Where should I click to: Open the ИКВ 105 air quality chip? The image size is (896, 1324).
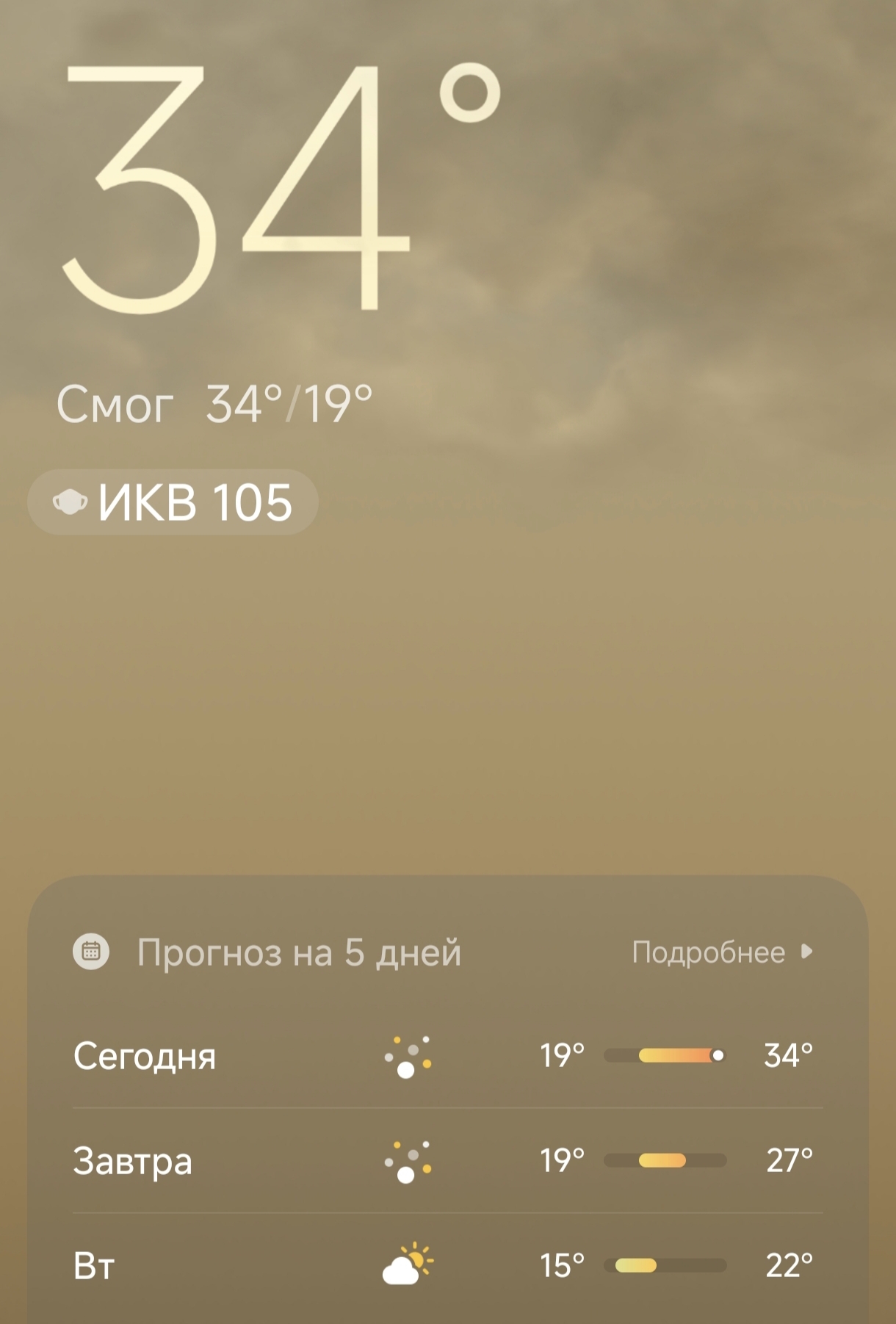click(x=173, y=502)
